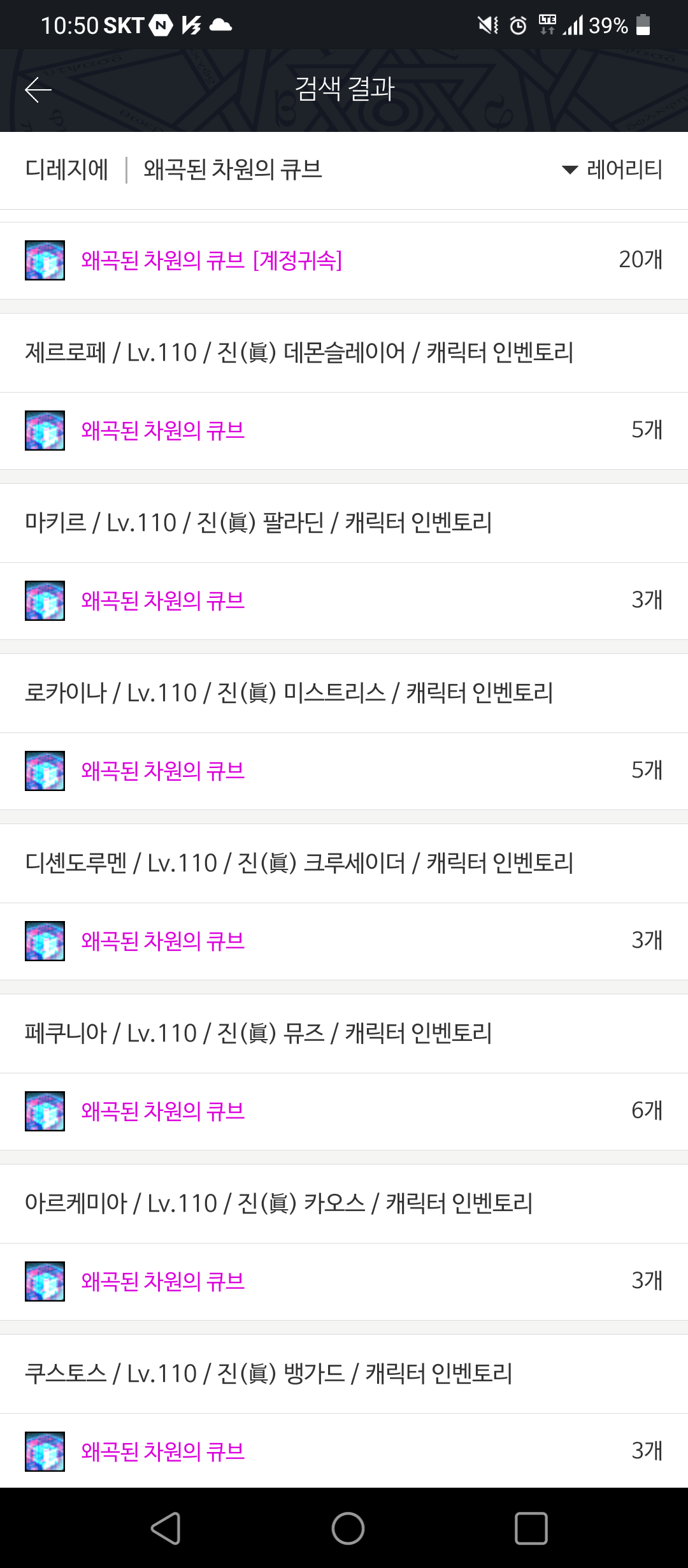Go back using the header arrow
This screenshot has width=688, height=1568.
pyautogui.click(x=38, y=90)
